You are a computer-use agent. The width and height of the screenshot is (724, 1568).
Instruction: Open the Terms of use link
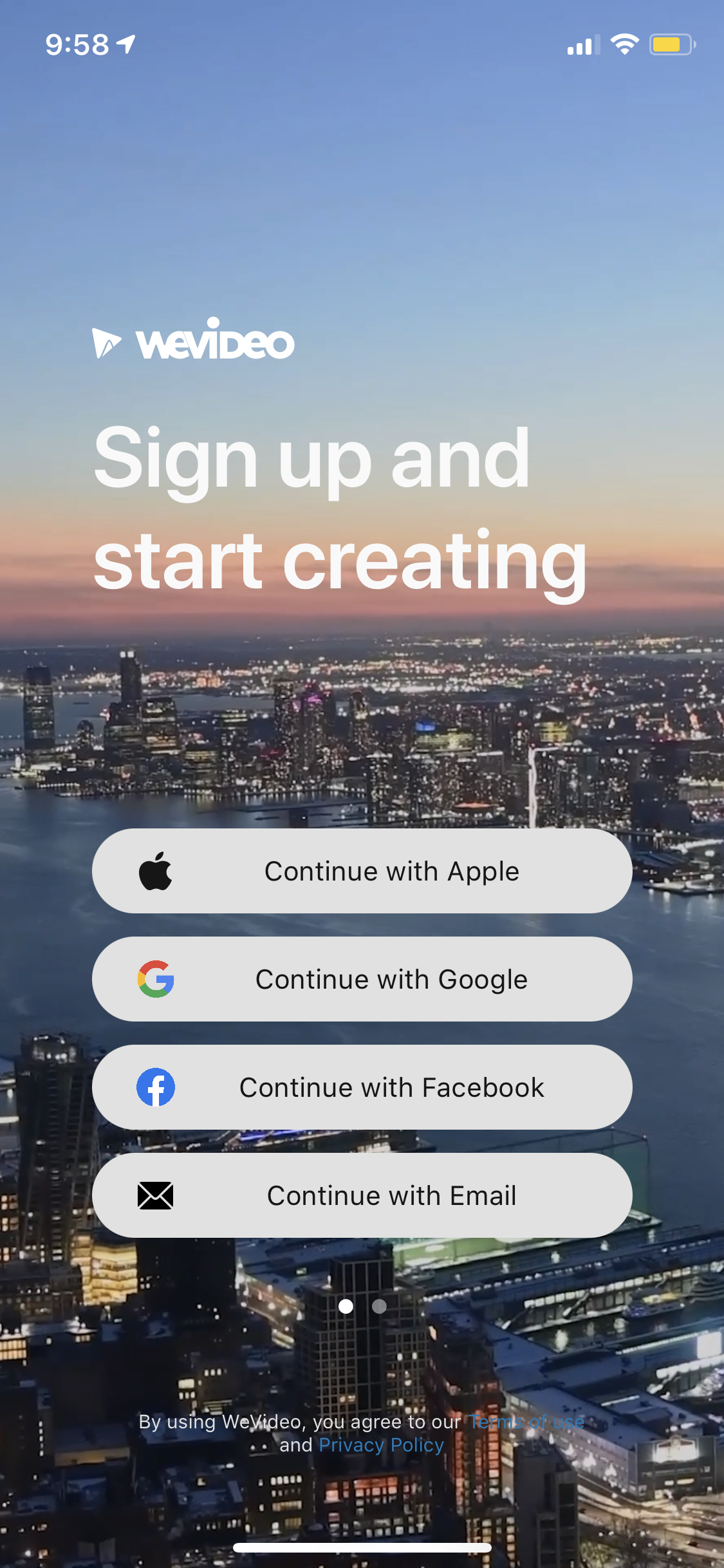tap(526, 1421)
